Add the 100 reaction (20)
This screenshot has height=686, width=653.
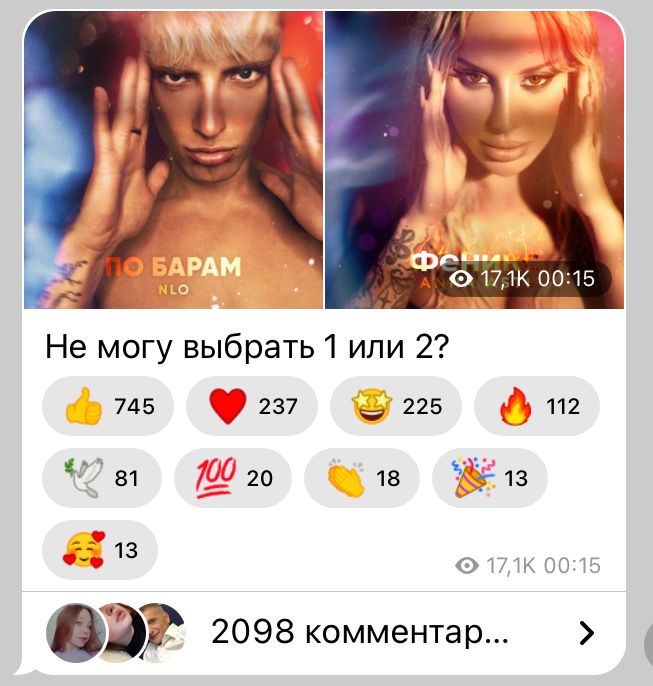click(x=233, y=478)
